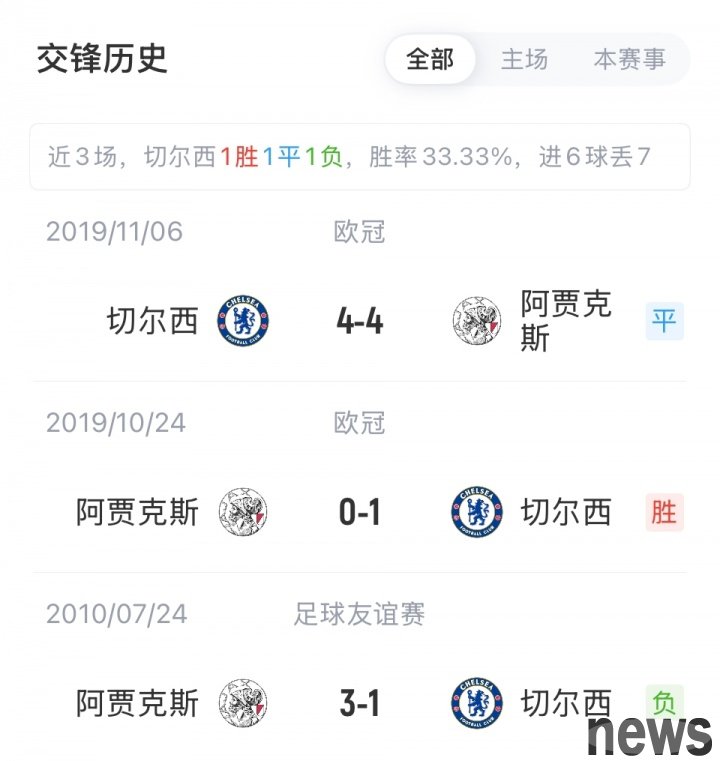The height and width of the screenshot is (761, 720).
Task: Switch to the 本赛事 tab
Action: pyautogui.click(x=629, y=59)
